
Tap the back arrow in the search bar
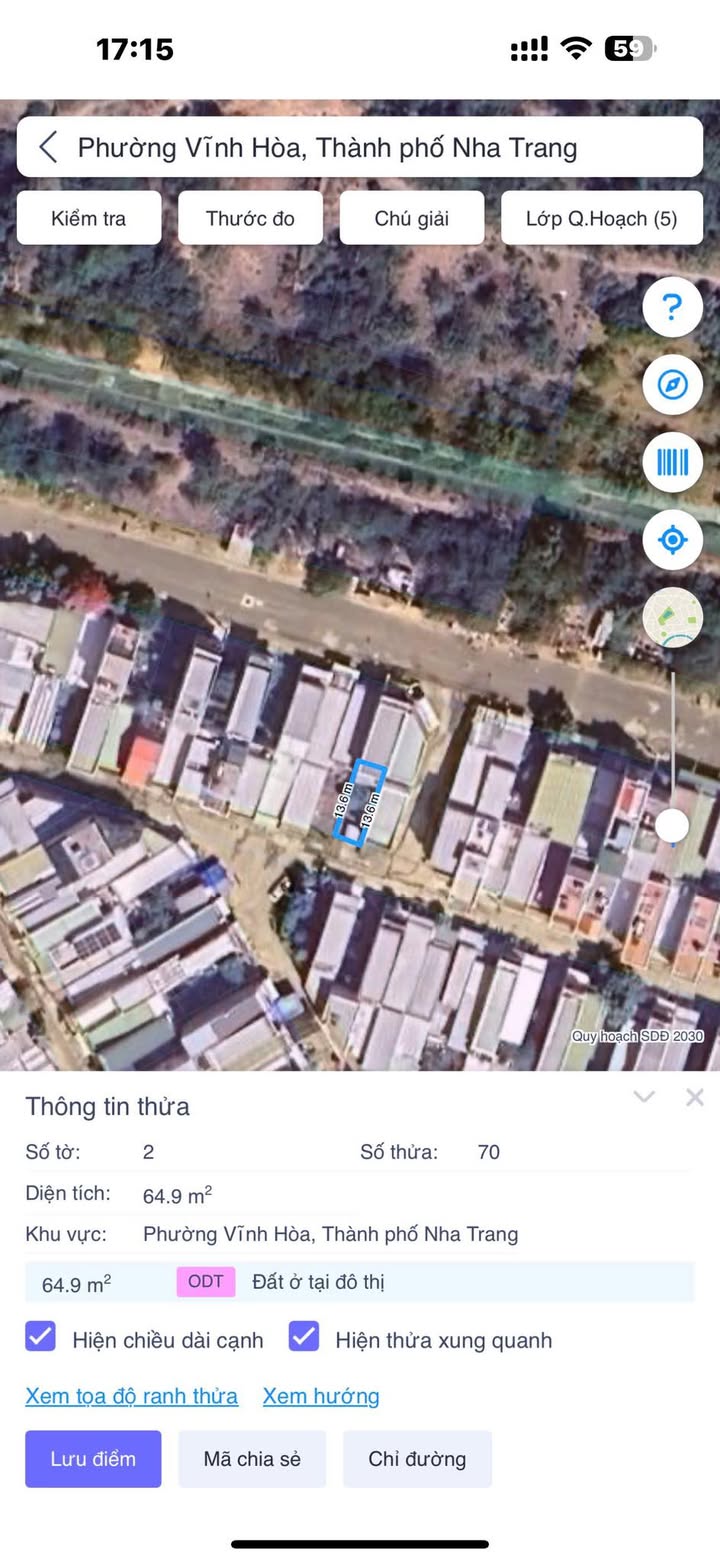pos(47,148)
